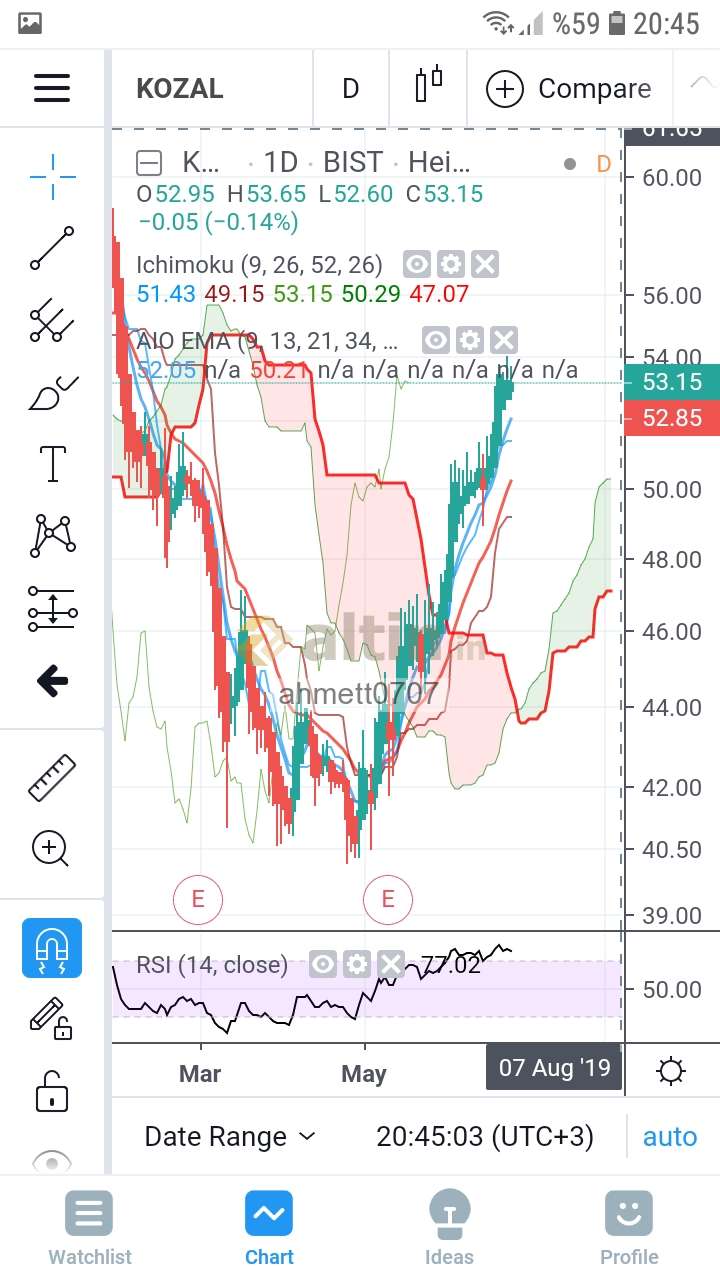Go to the Ideas tab

[x=449, y=1229]
